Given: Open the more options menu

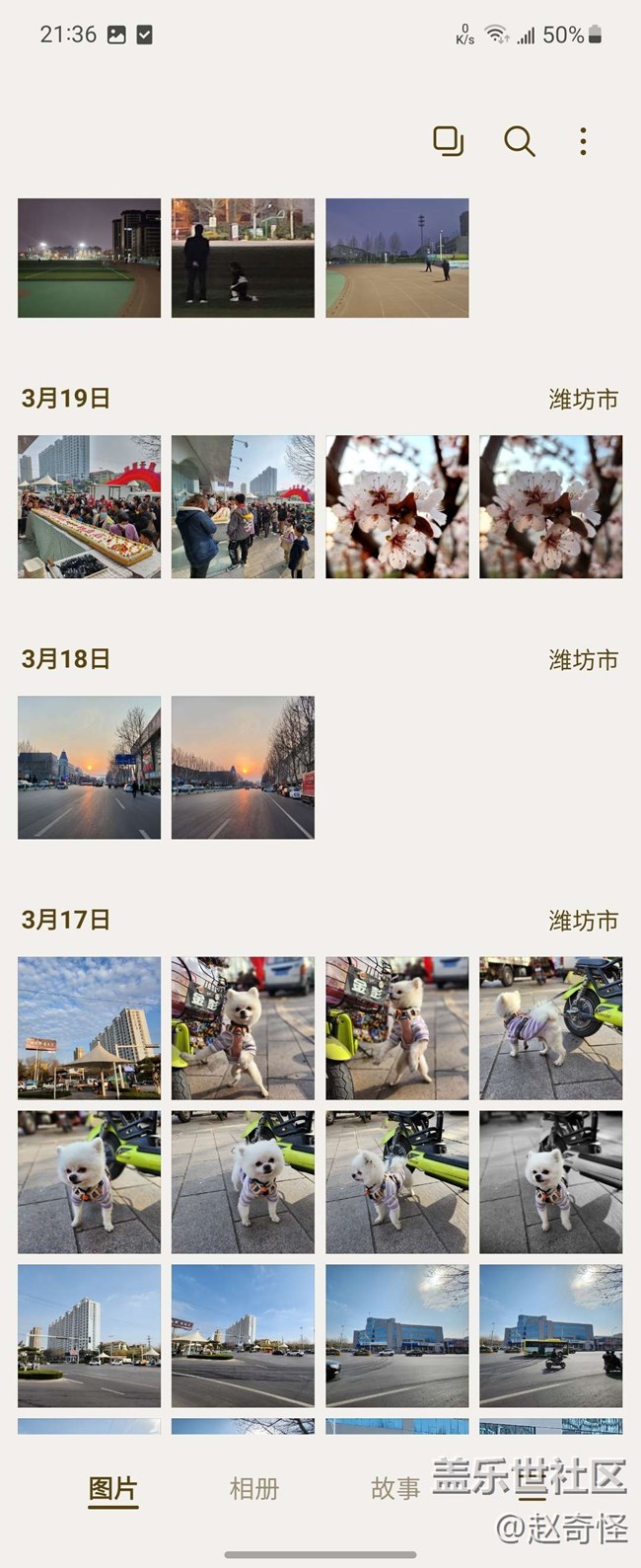Looking at the screenshot, I should (583, 142).
